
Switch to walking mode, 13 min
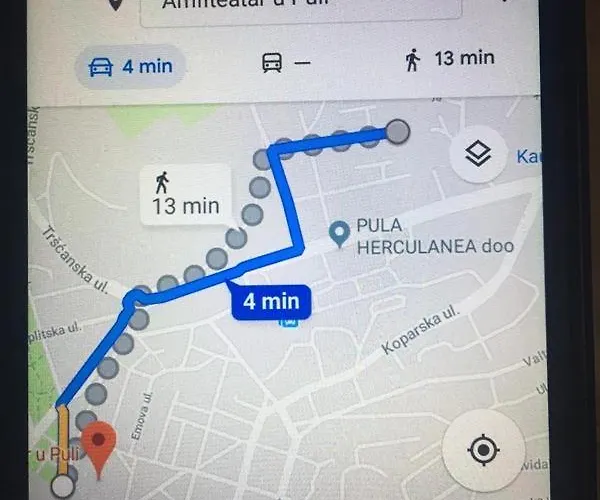click(x=450, y=59)
